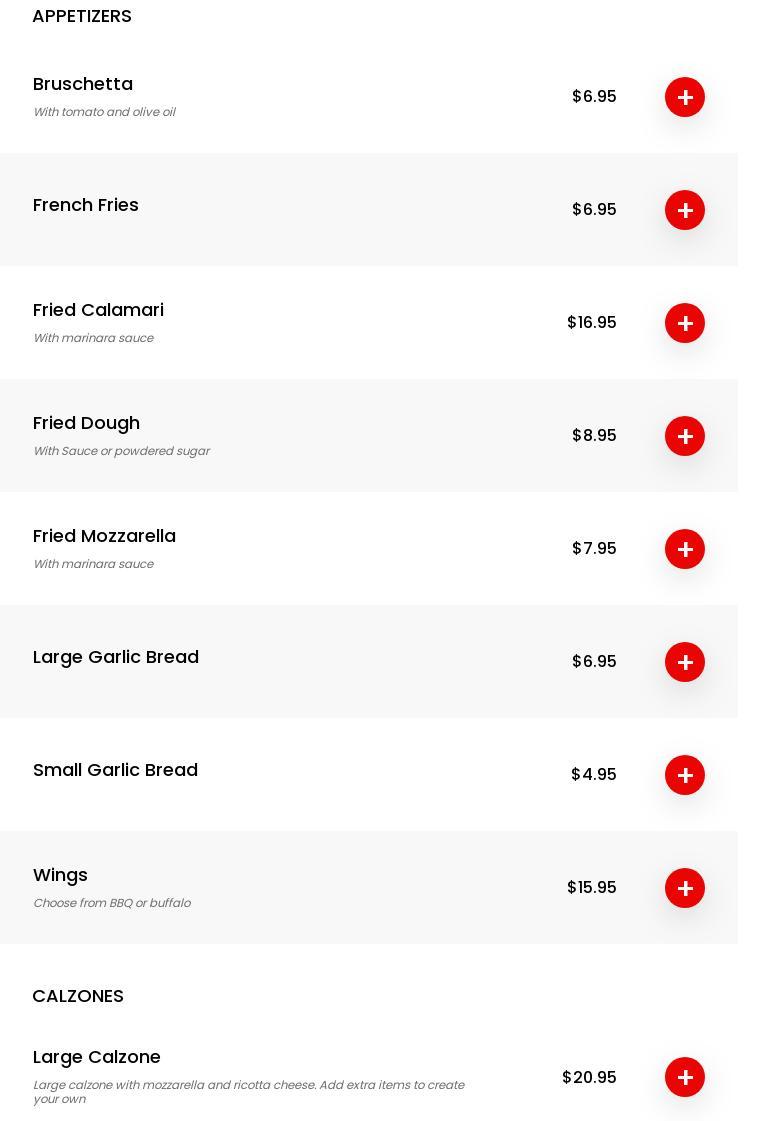
Task: Add Large Garlic Bread to cart
Action: pos(685,662)
